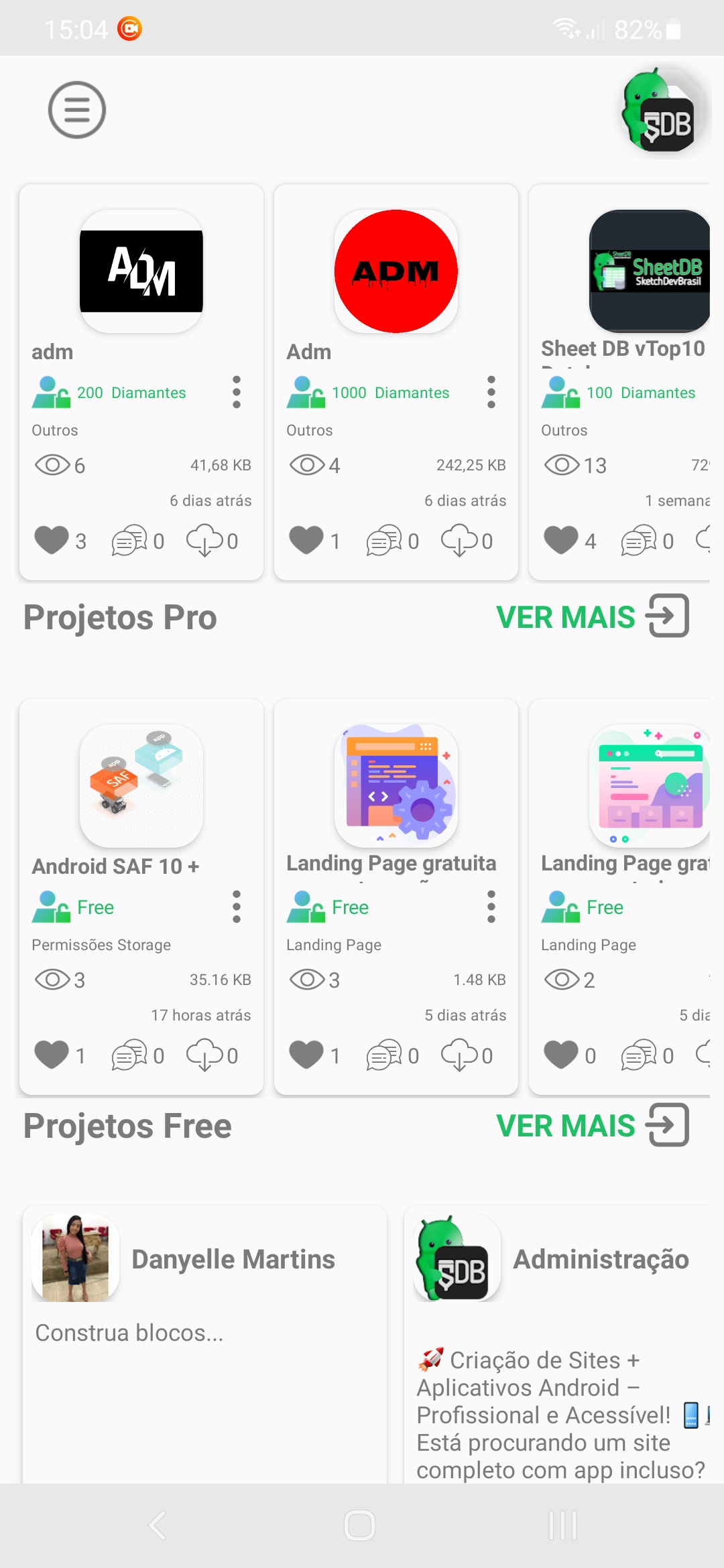This screenshot has width=724, height=1568.
Task: Download icon on Android SAF 10 + card
Action: tap(204, 1055)
